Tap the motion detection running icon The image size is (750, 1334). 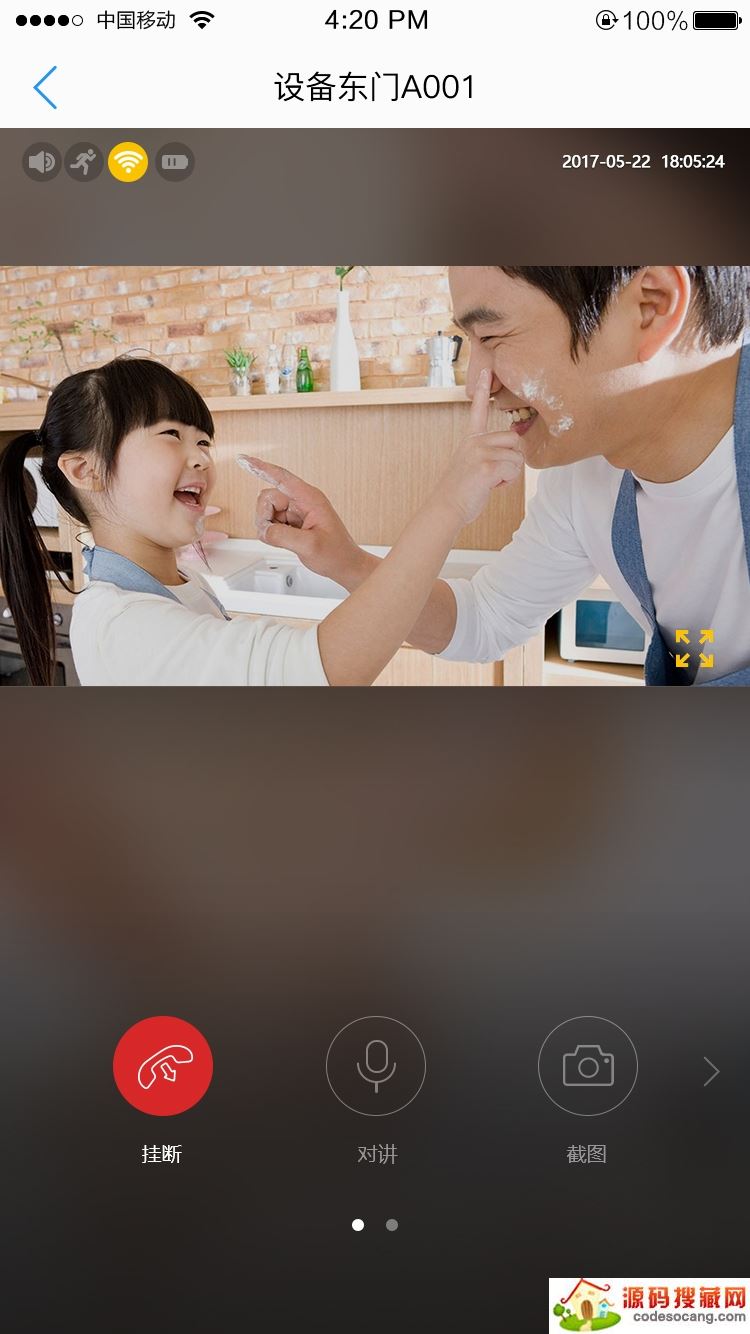(85, 162)
